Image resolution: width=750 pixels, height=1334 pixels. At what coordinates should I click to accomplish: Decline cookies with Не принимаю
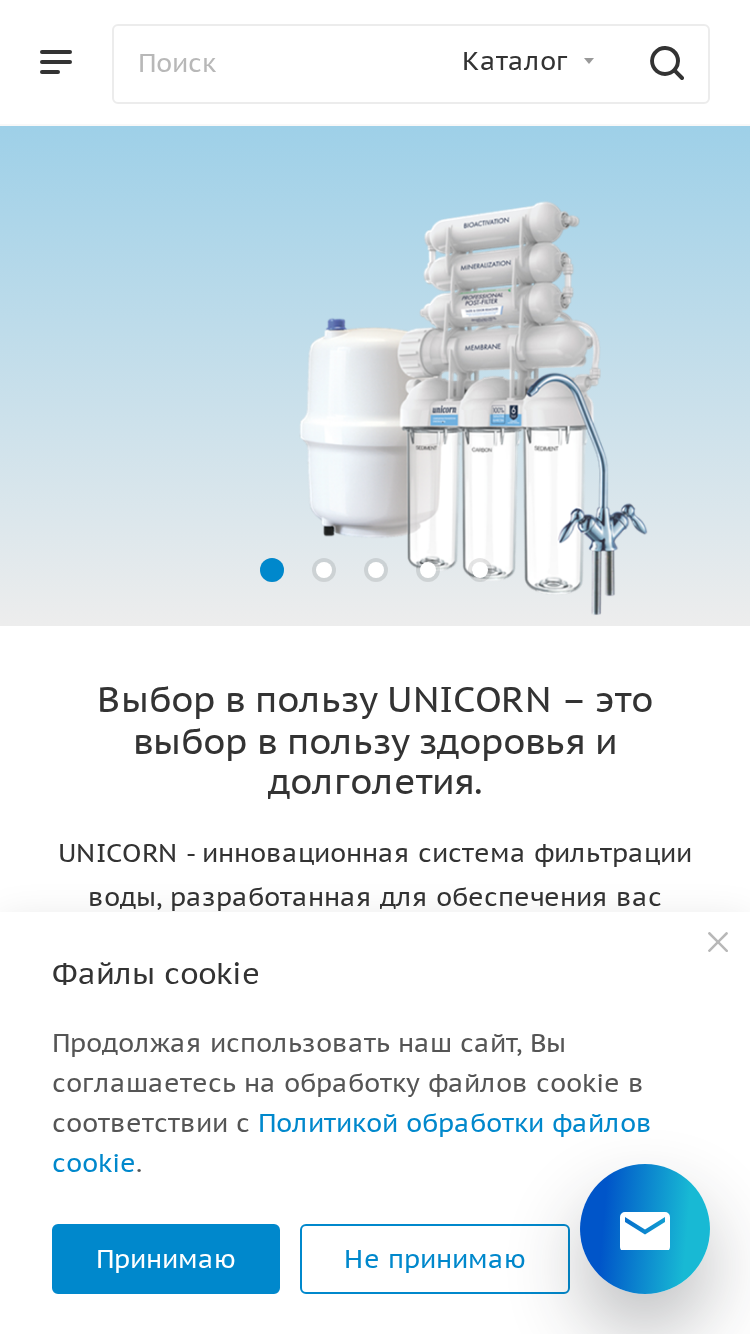[x=435, y=1259]
